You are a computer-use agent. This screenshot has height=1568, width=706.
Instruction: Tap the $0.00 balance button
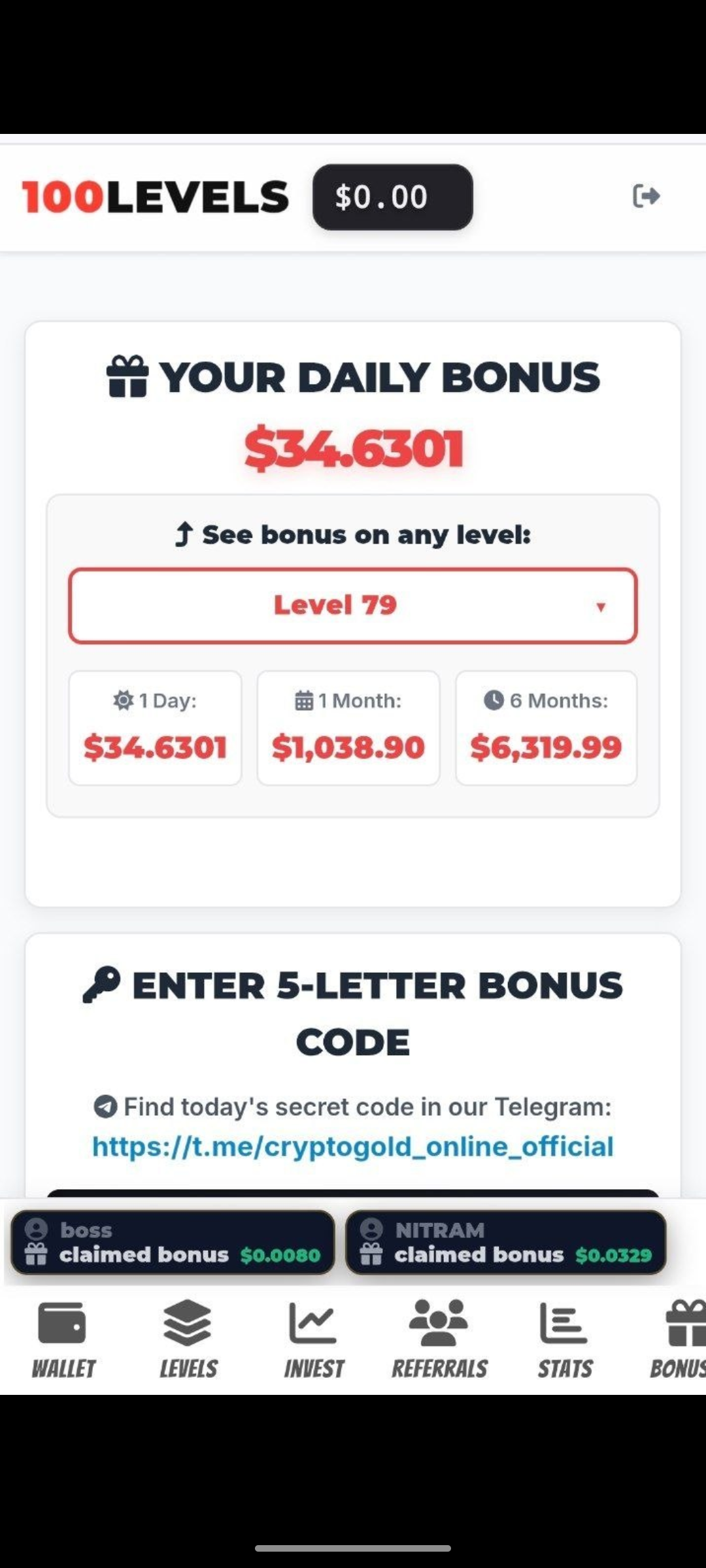[x=392, y=197]
